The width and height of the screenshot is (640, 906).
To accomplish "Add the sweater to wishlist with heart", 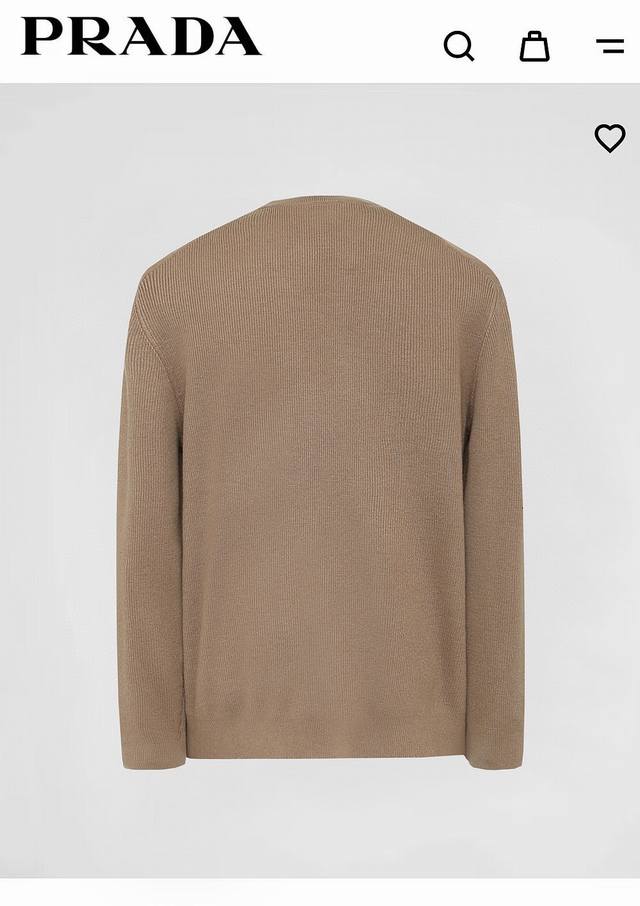I will [609, 138].
